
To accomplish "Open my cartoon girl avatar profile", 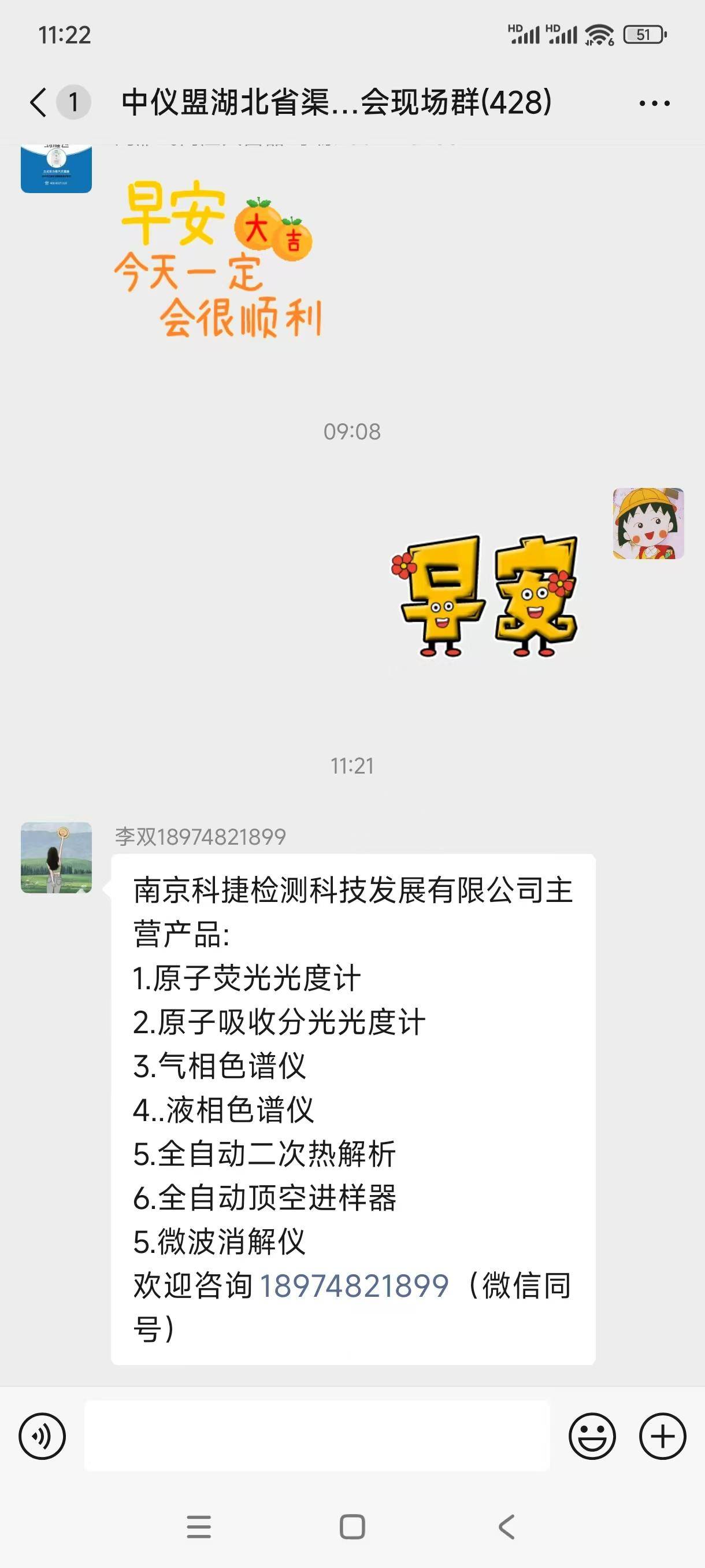I will [x=648, y=523].
